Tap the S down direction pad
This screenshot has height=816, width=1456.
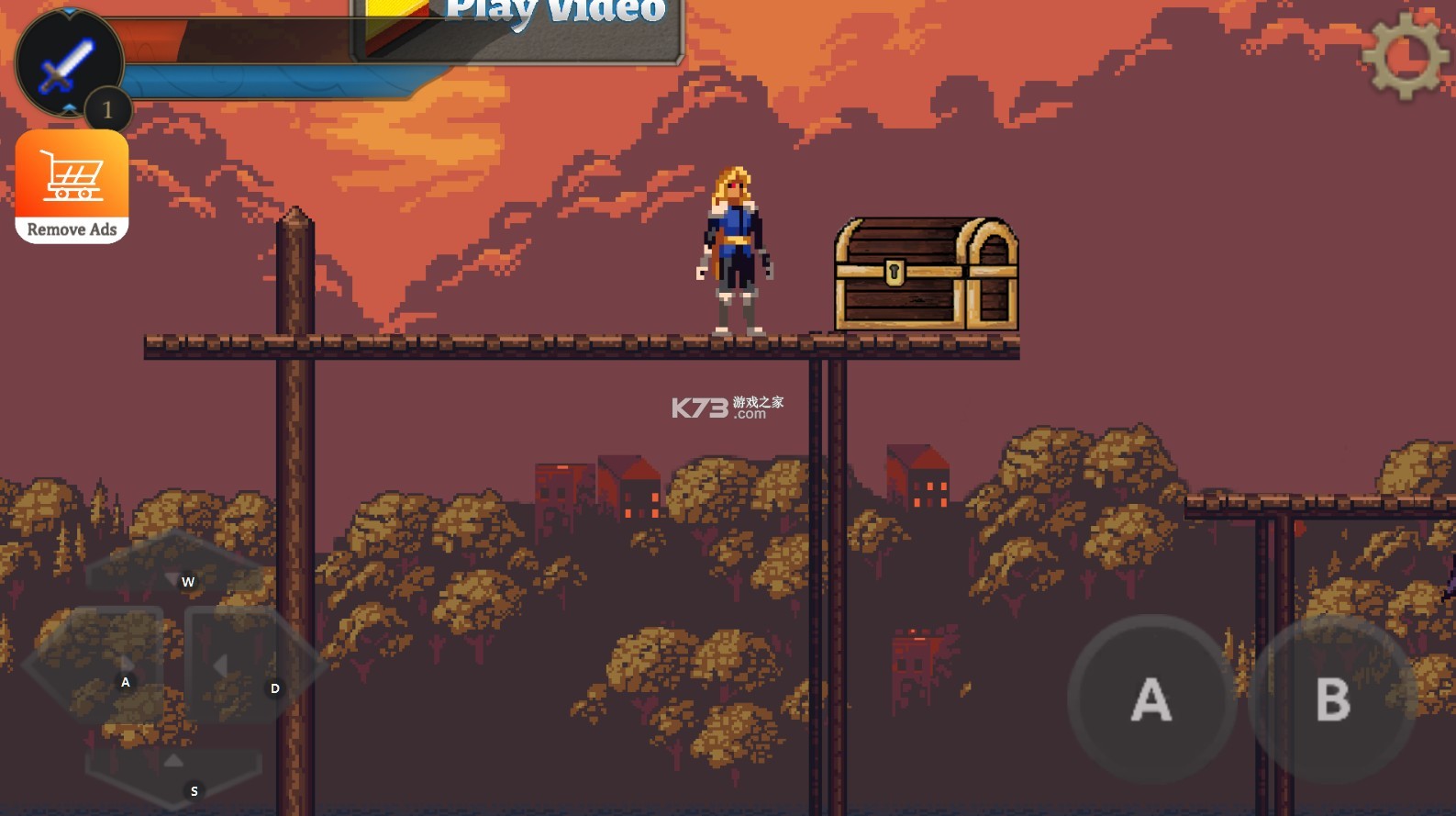[x=174, y=776]
